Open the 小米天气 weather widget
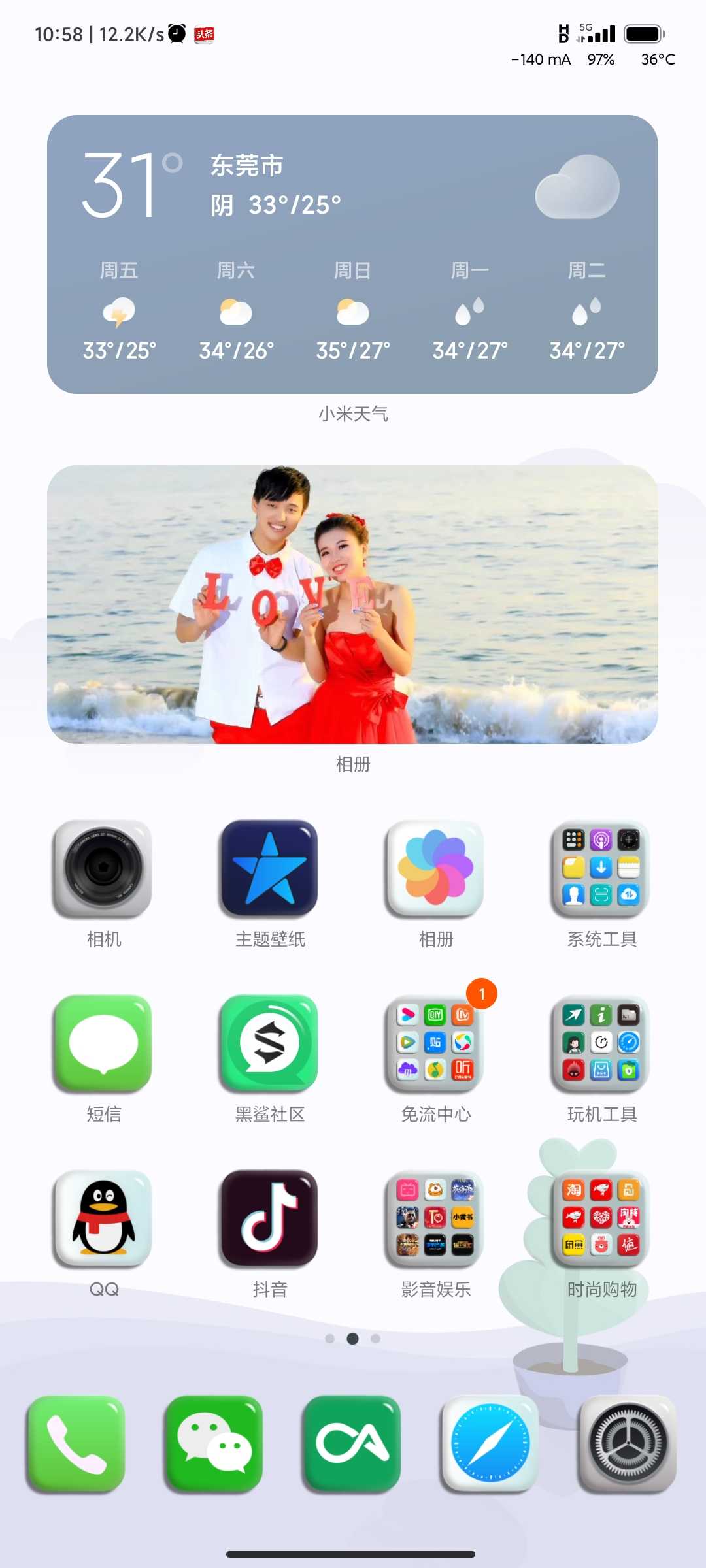The image size is (706, 1568). tap(352, 254)
